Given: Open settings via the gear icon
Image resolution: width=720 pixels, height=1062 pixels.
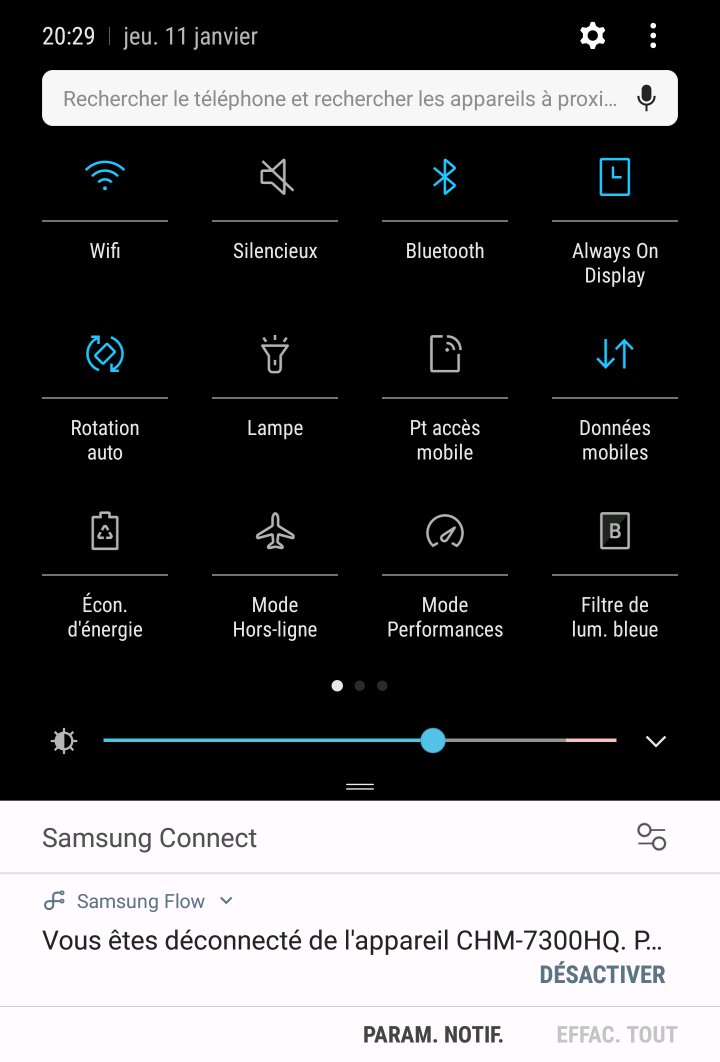Looking at the screenshot, I should [593, 37].
